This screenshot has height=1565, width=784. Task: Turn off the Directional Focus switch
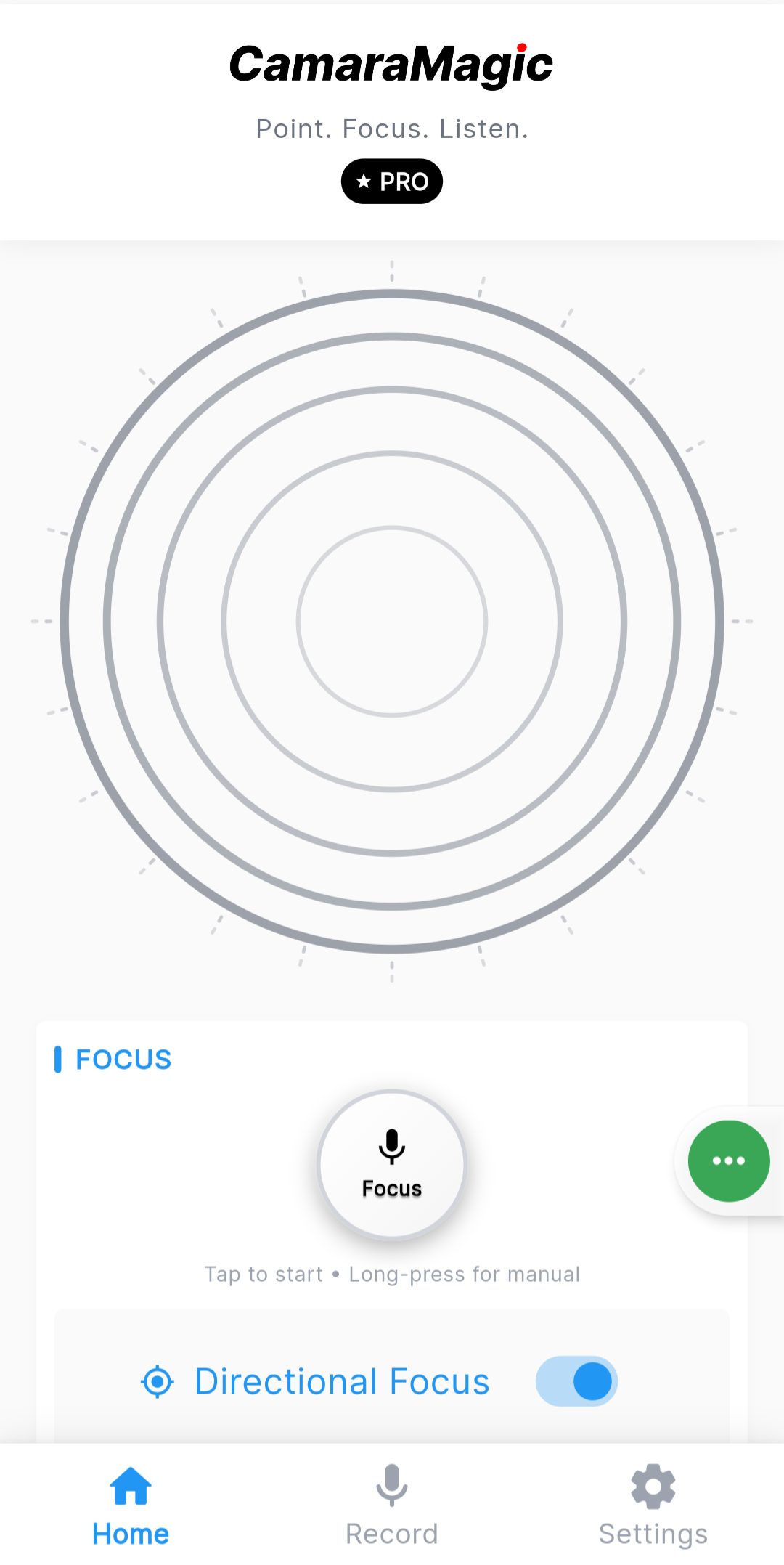click(x=576, y=1381)
